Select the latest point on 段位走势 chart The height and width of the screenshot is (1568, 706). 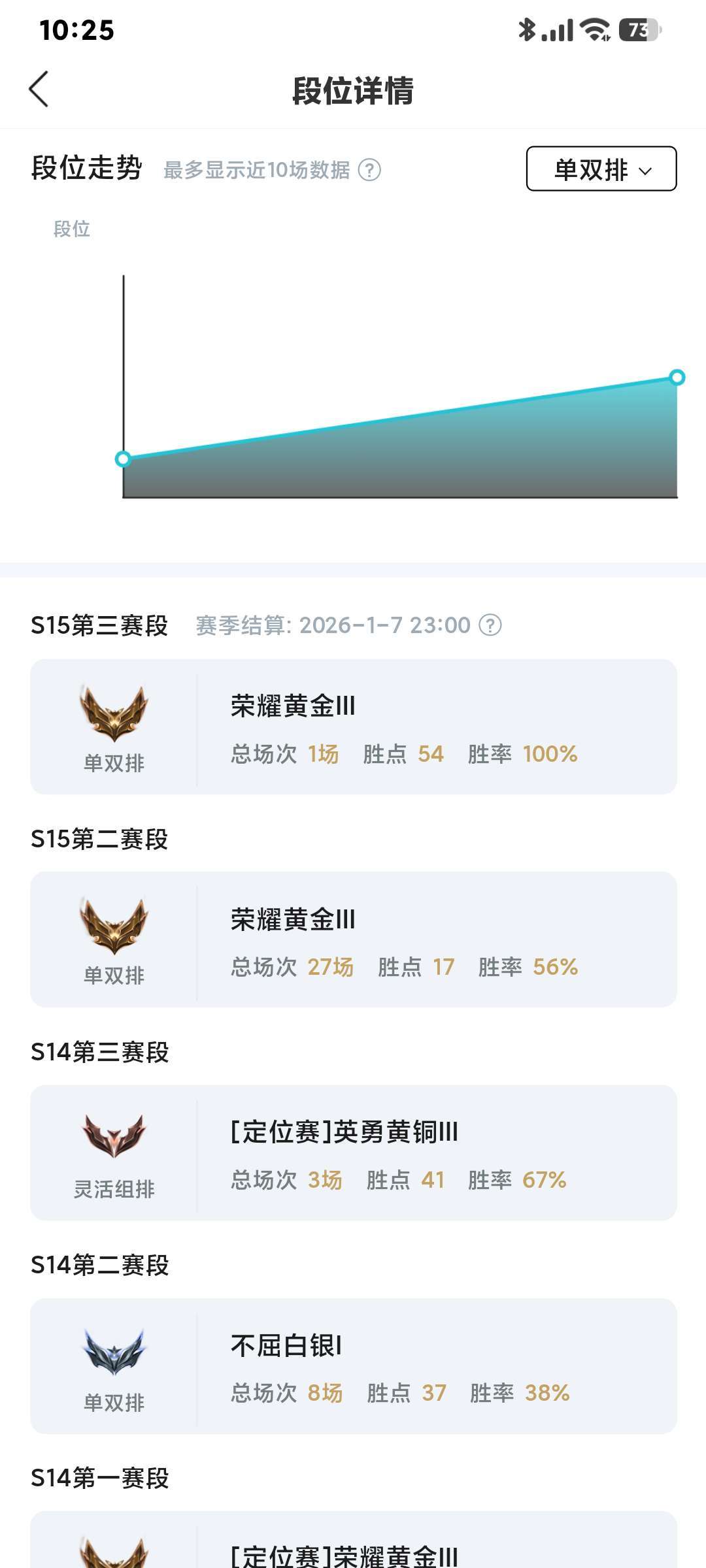coord(677,378)
